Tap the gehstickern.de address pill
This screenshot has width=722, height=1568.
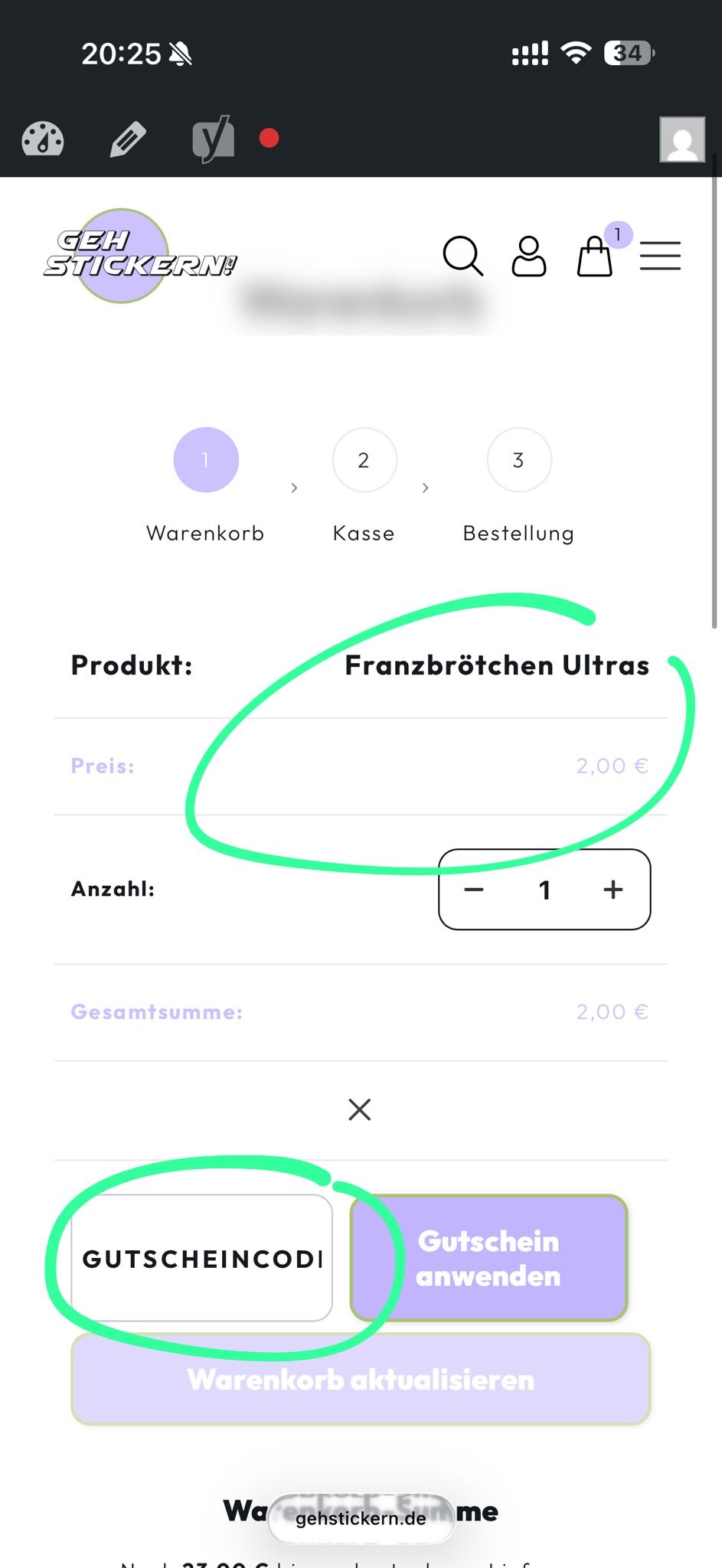361,1518
